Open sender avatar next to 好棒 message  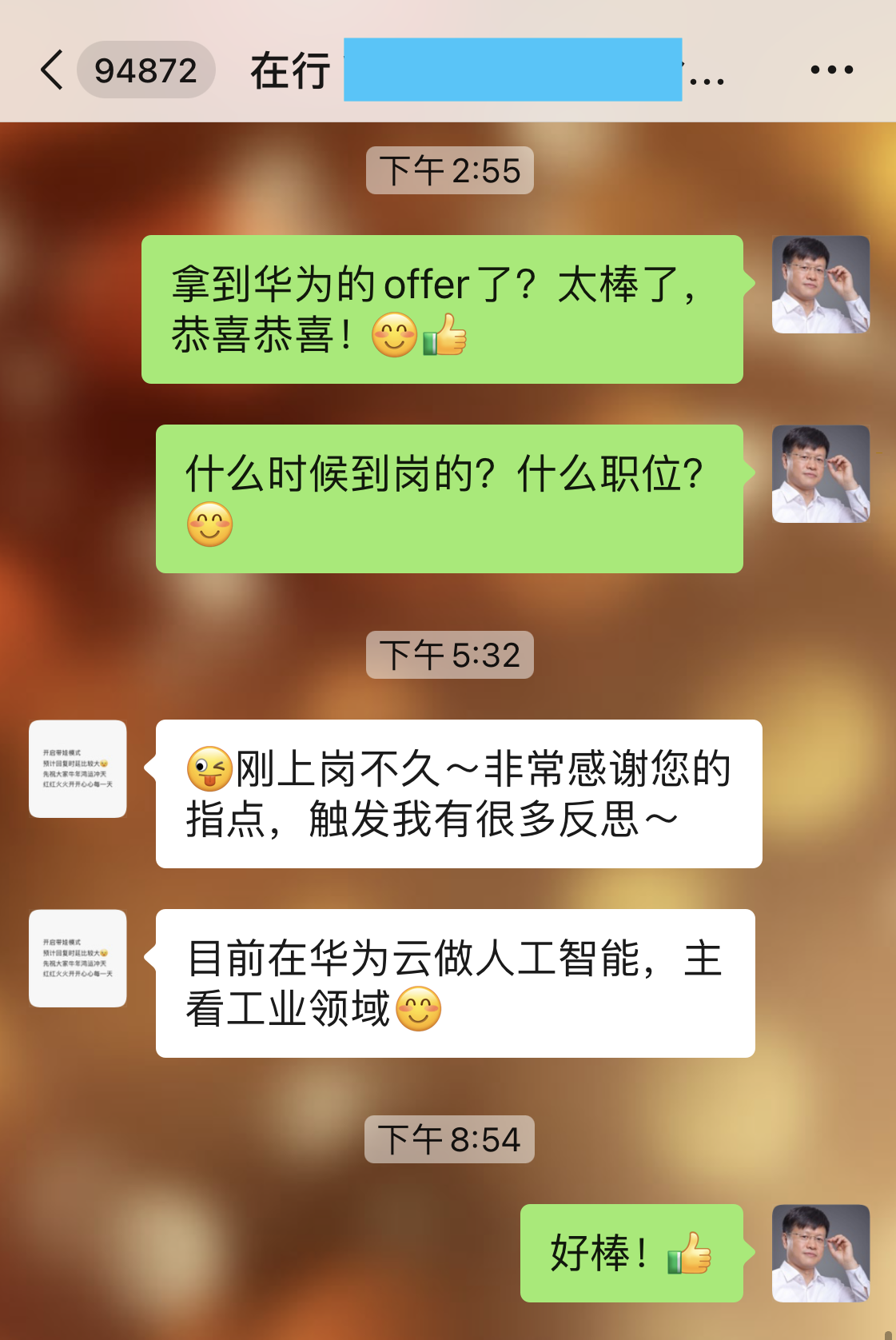[820, 1253]
